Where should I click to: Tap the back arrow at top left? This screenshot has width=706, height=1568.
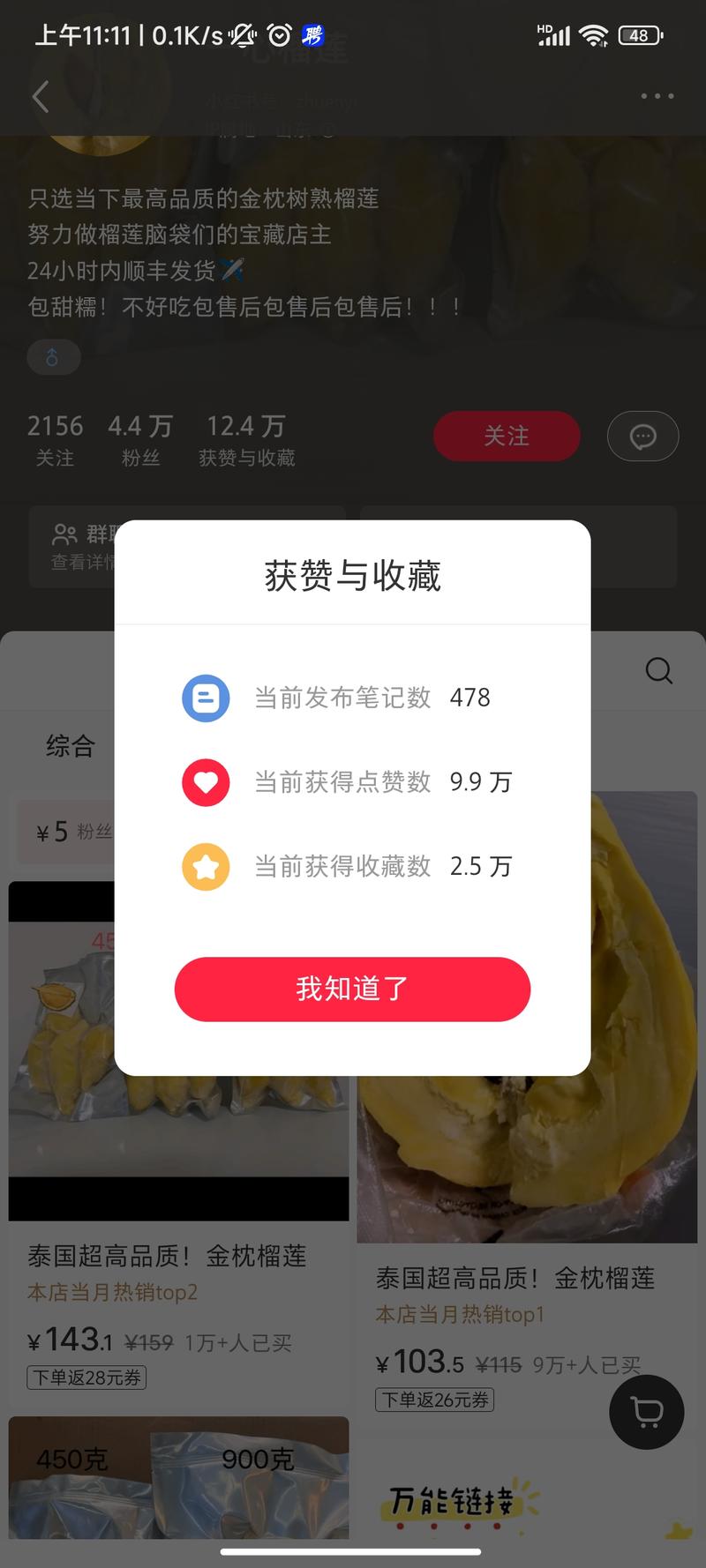pyautogui.click(x=41, y=97)
